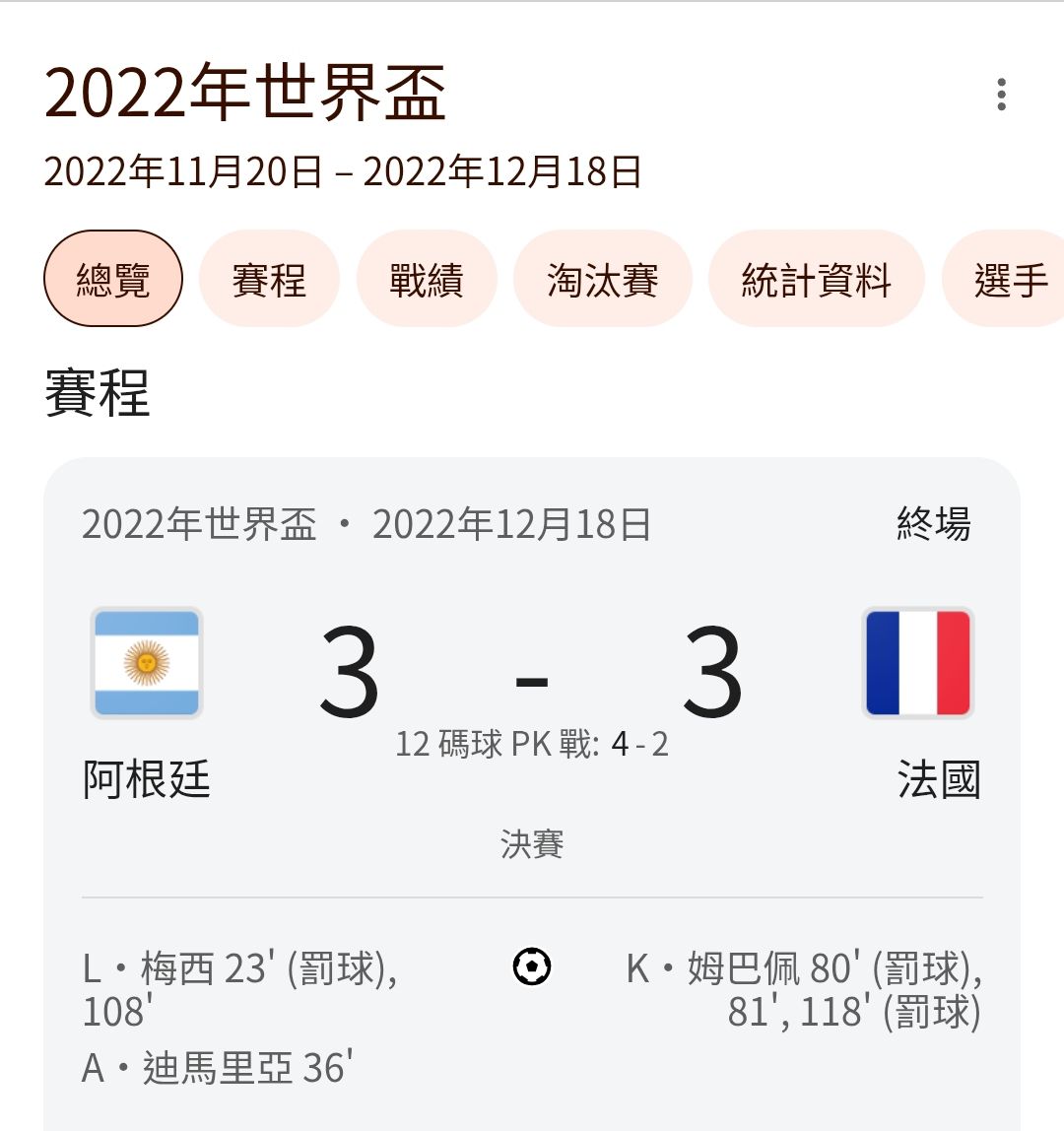Open the 統計資料 chip
The width and height of the screenshot is (1064, 1131).
click(x=817, y=279)
